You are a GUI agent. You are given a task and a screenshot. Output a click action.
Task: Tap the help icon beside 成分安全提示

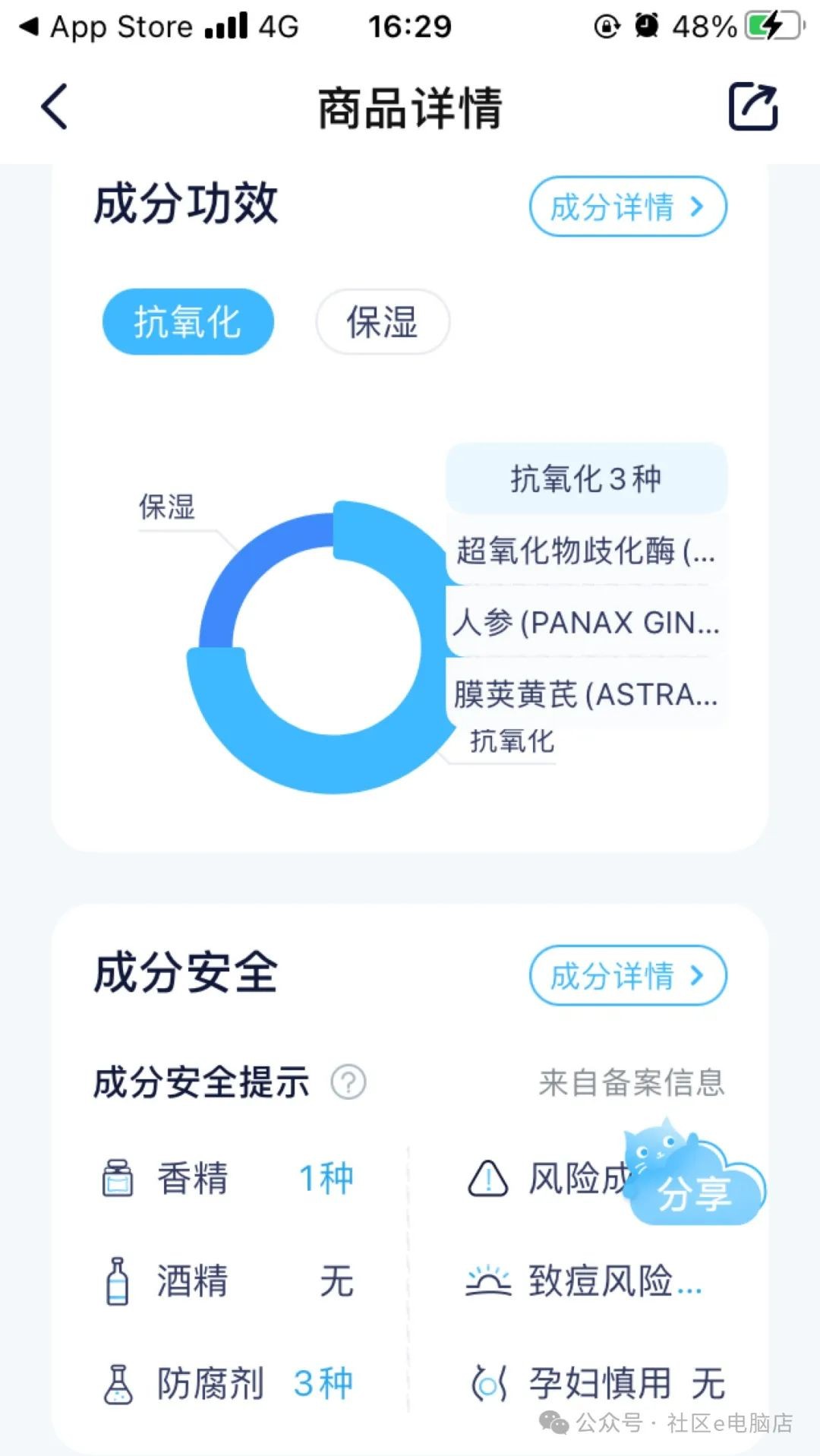coord(348,1082)
